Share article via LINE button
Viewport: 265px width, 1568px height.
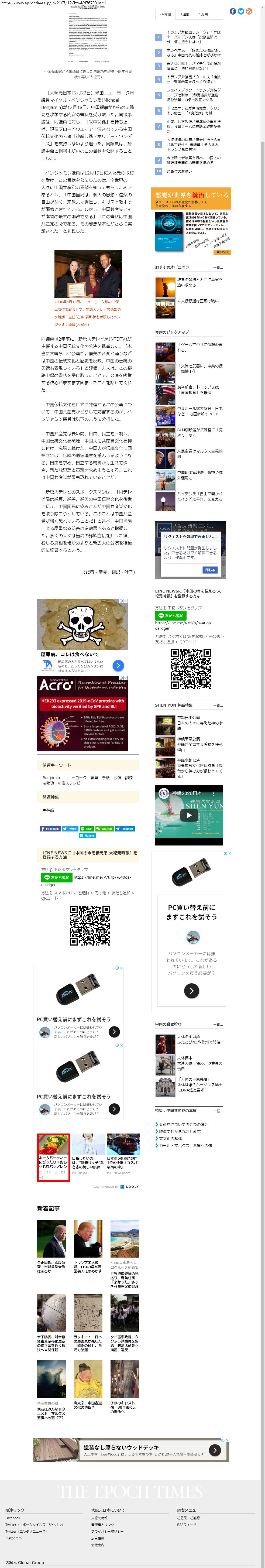click(x=86, y=828)
